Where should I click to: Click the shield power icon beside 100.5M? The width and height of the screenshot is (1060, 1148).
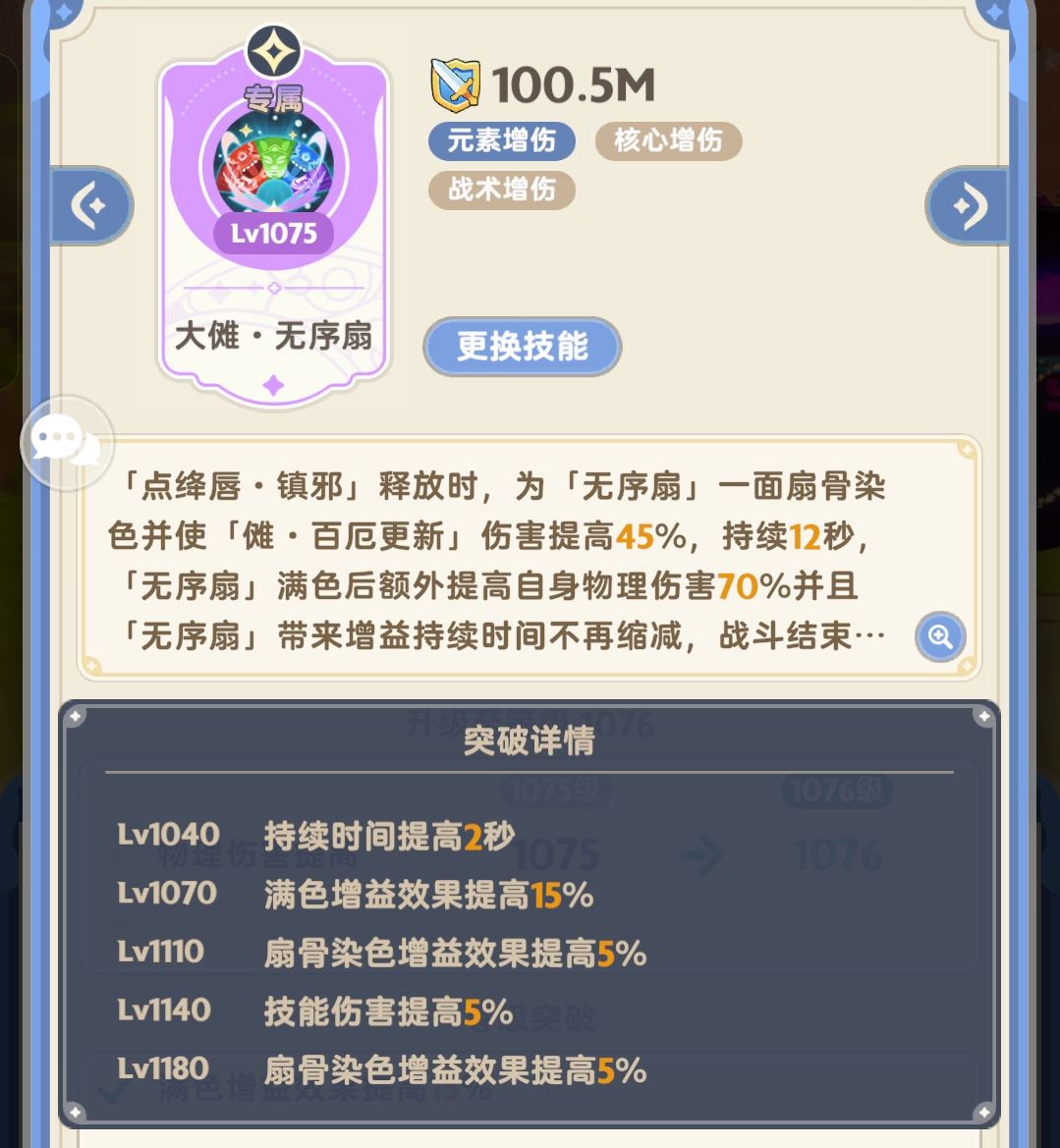pyautogui.click(x=455, y=85)
